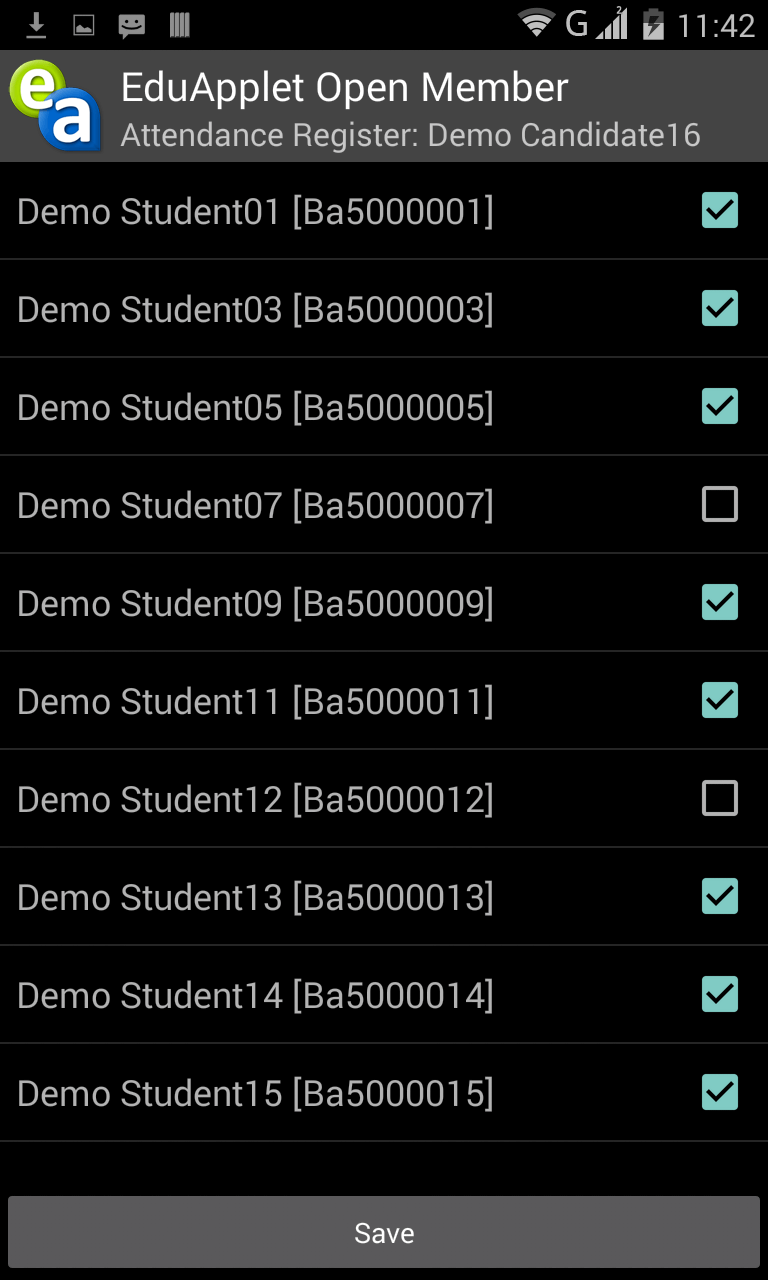Screen dimensions: 768x1280
Task: Save the attendance register
Action: coord(384,1233)
